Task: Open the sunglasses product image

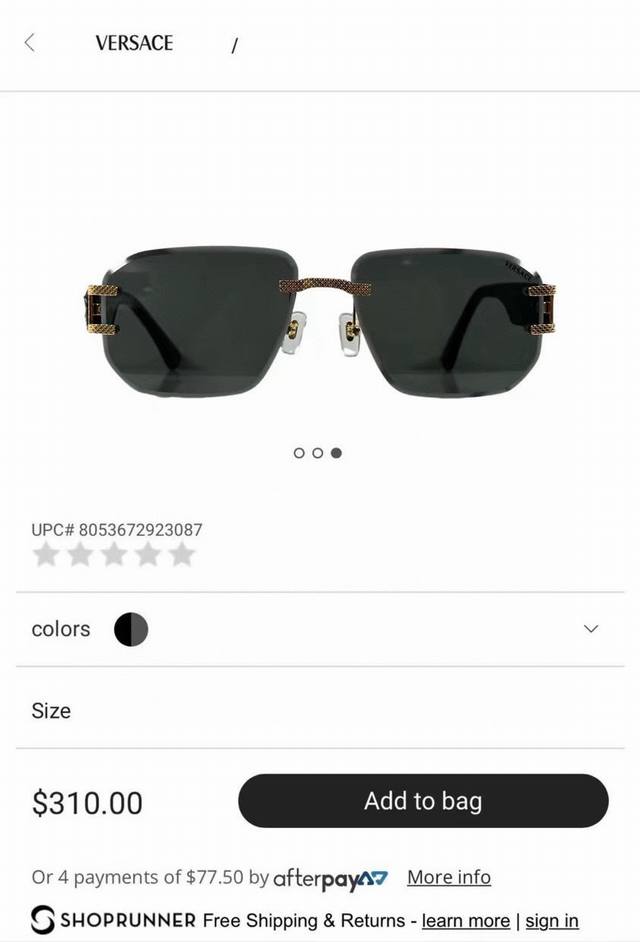Action: 320,320
